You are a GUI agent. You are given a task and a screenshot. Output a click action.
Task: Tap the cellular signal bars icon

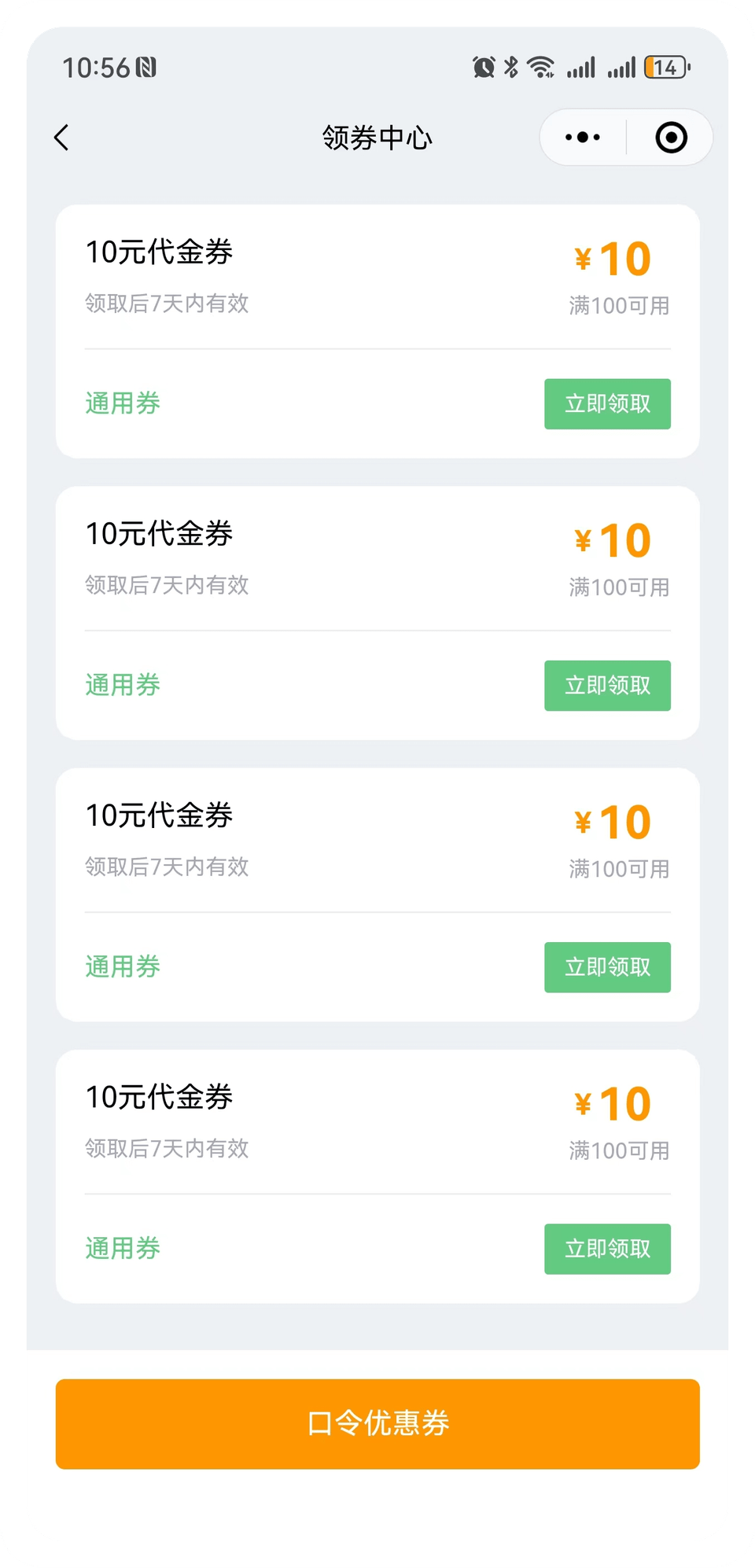coord(580,68)
